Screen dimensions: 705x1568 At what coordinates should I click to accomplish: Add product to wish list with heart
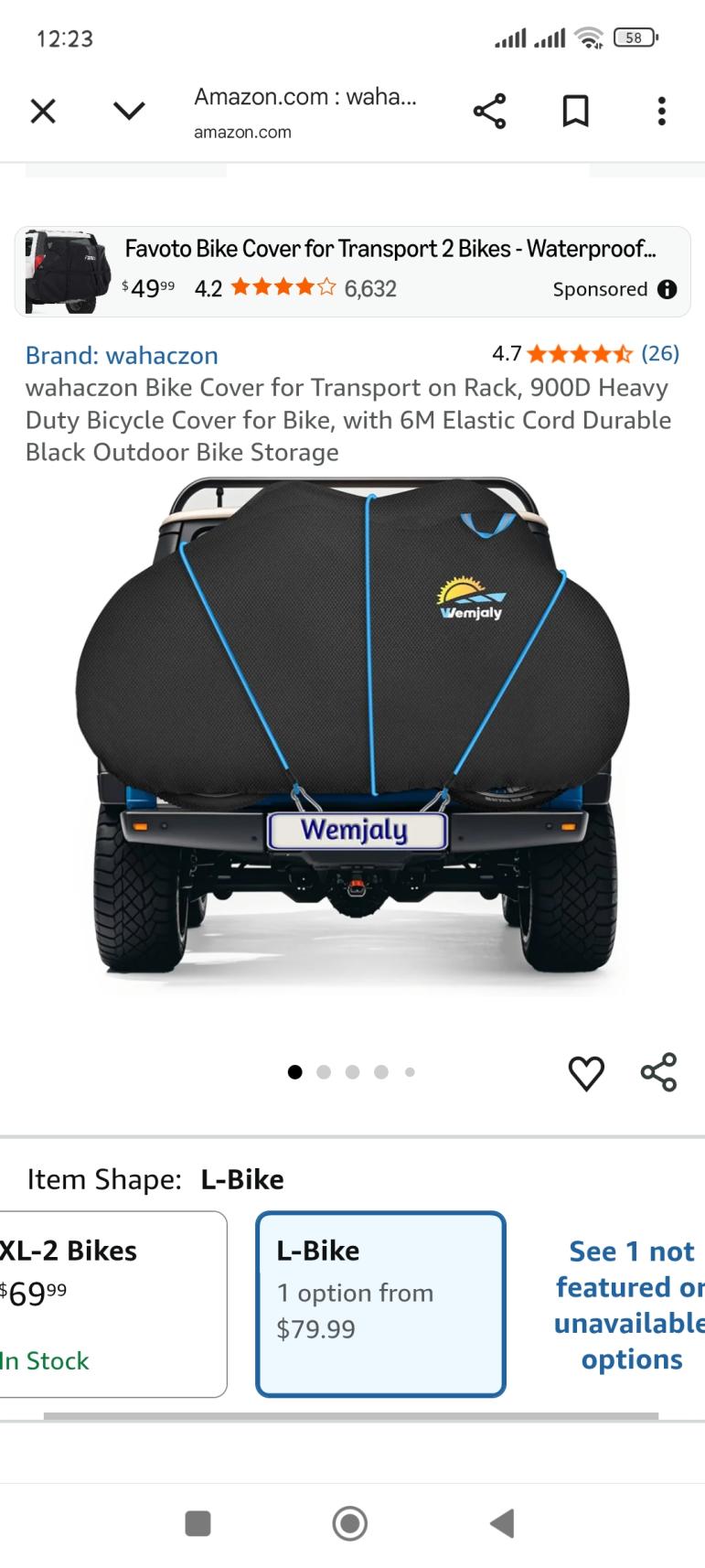tap(586, 1072)
